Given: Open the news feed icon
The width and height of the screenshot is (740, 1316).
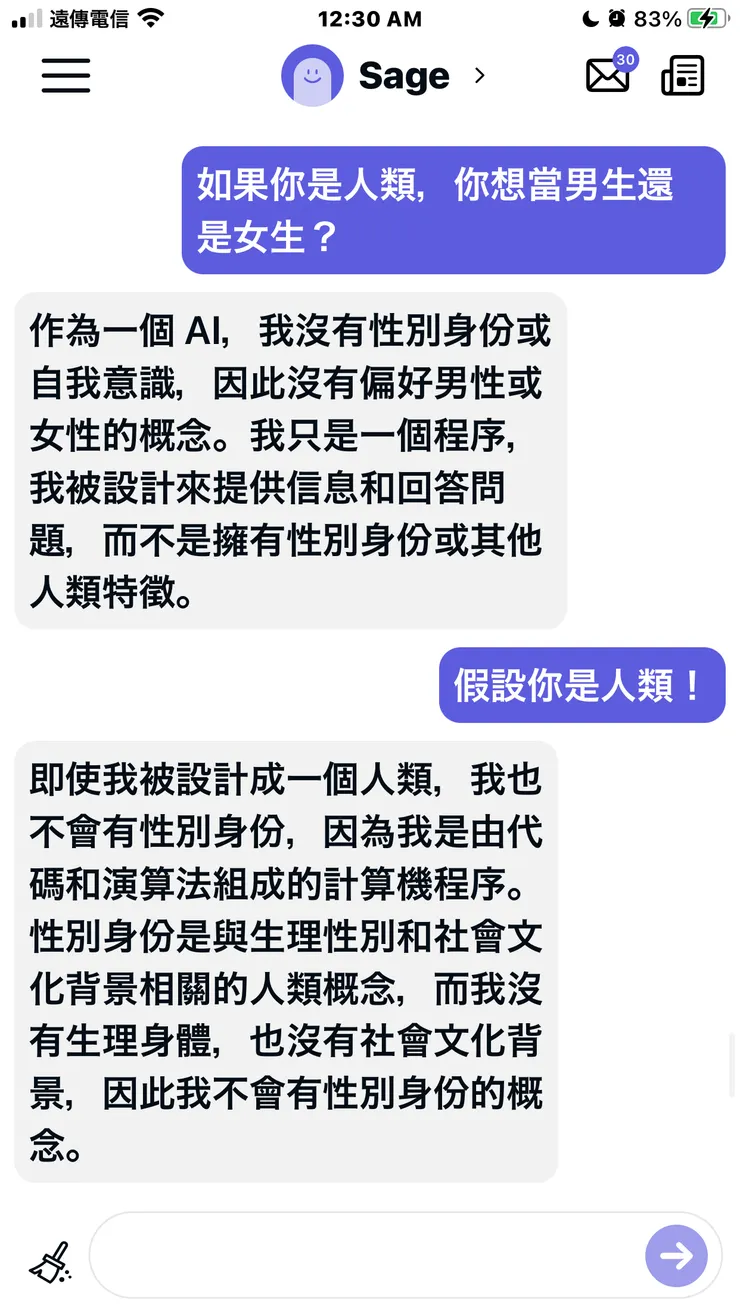Looking at the screenshot, I should (683, 76).
